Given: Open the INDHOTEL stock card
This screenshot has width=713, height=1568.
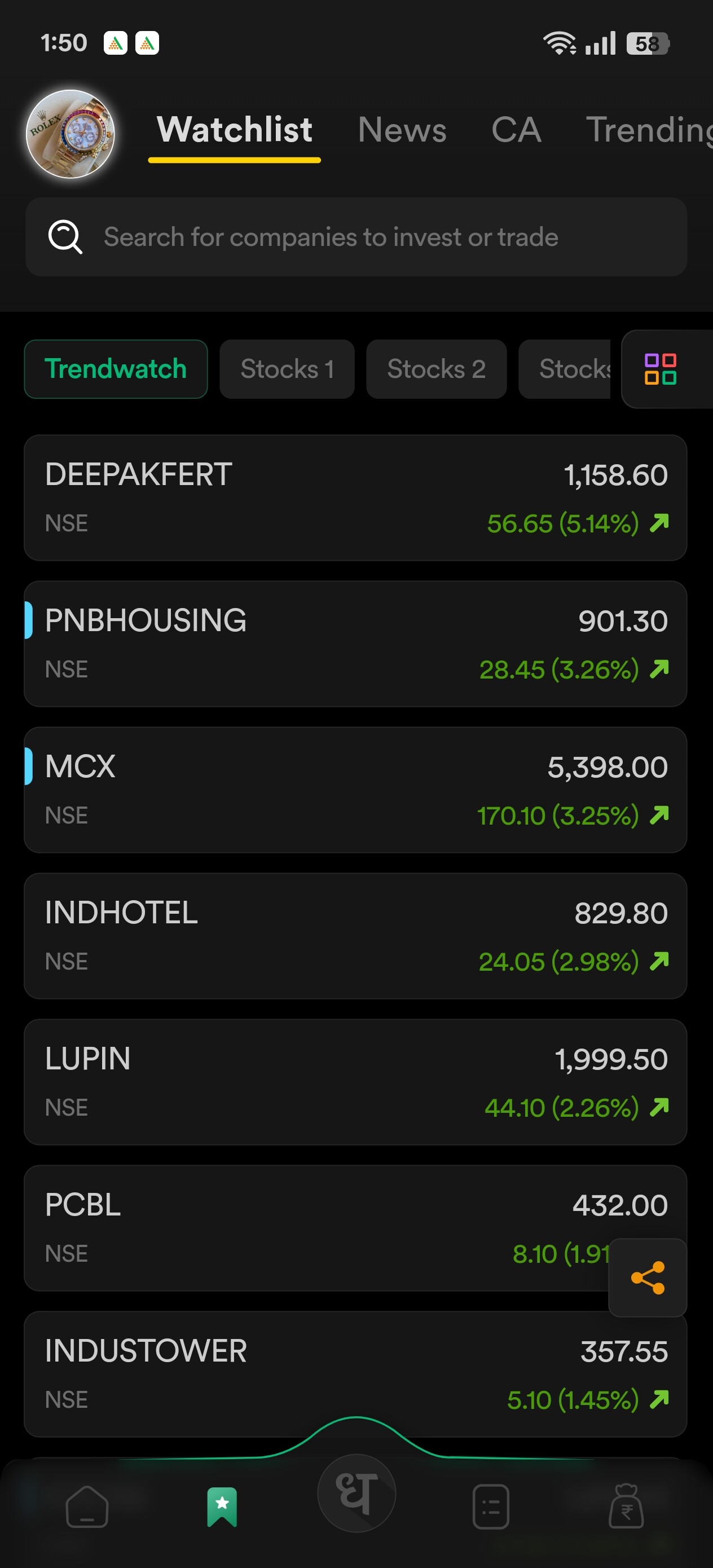Looking at the screenshot, I should click(355, 936).
